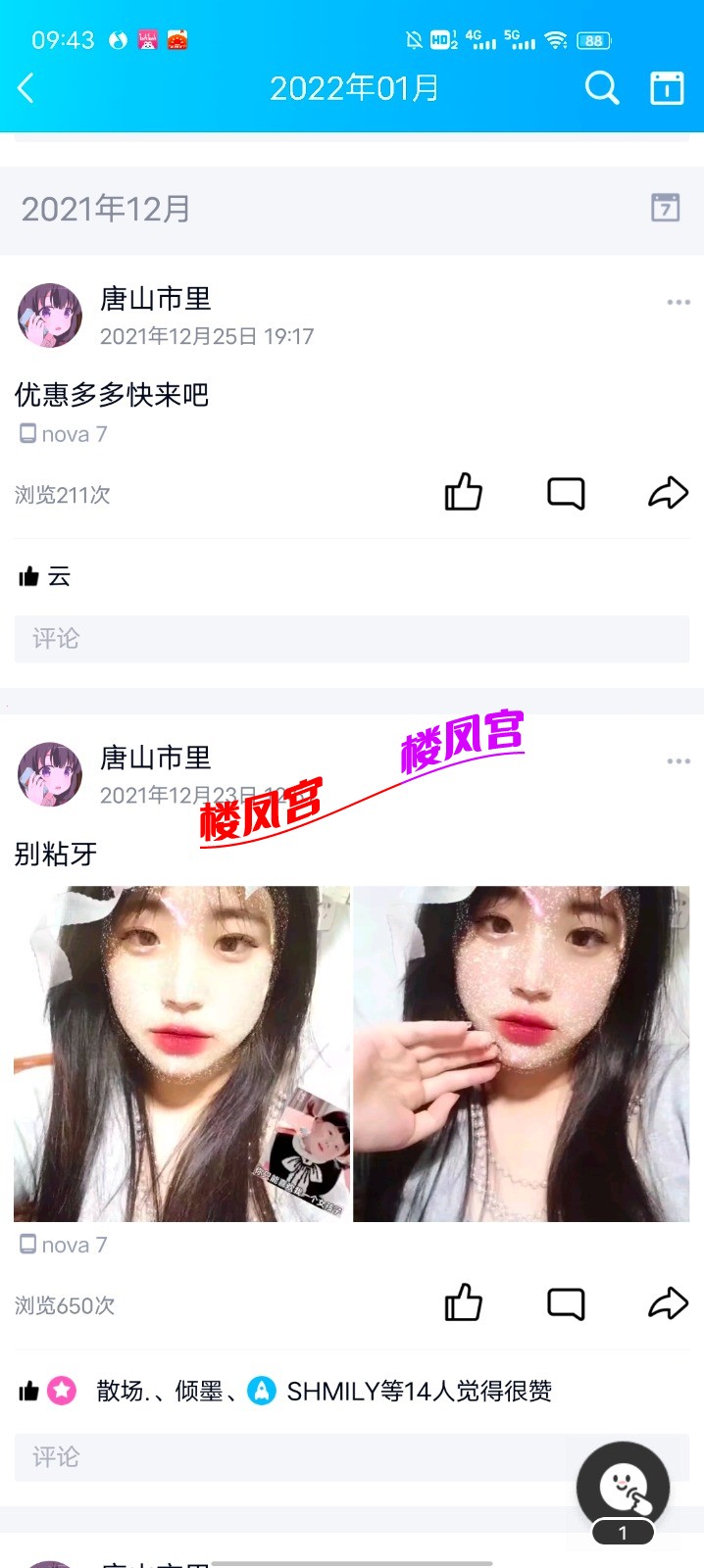
Task: Open the avatar on the 别粘牙 post
Action: click(x=50, y=774)
